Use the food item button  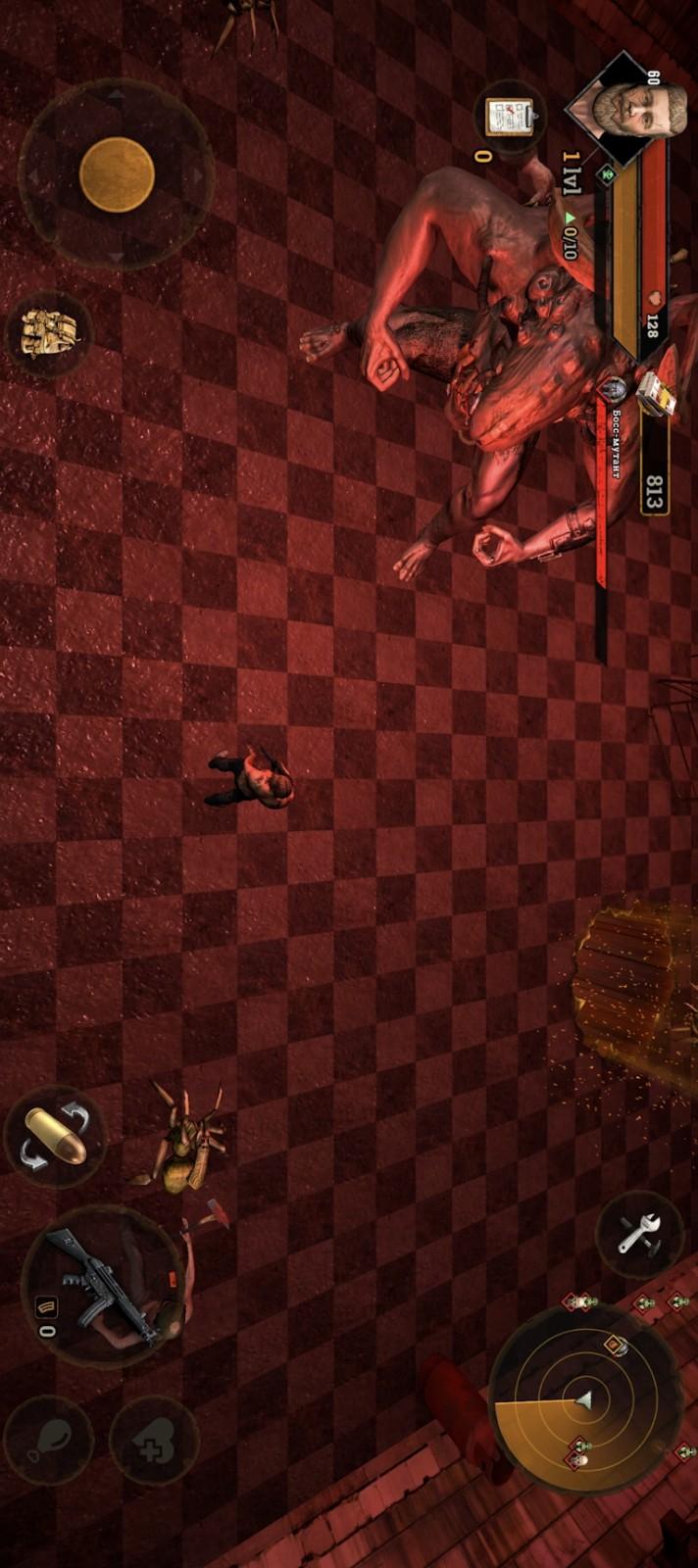(49, 1441)
